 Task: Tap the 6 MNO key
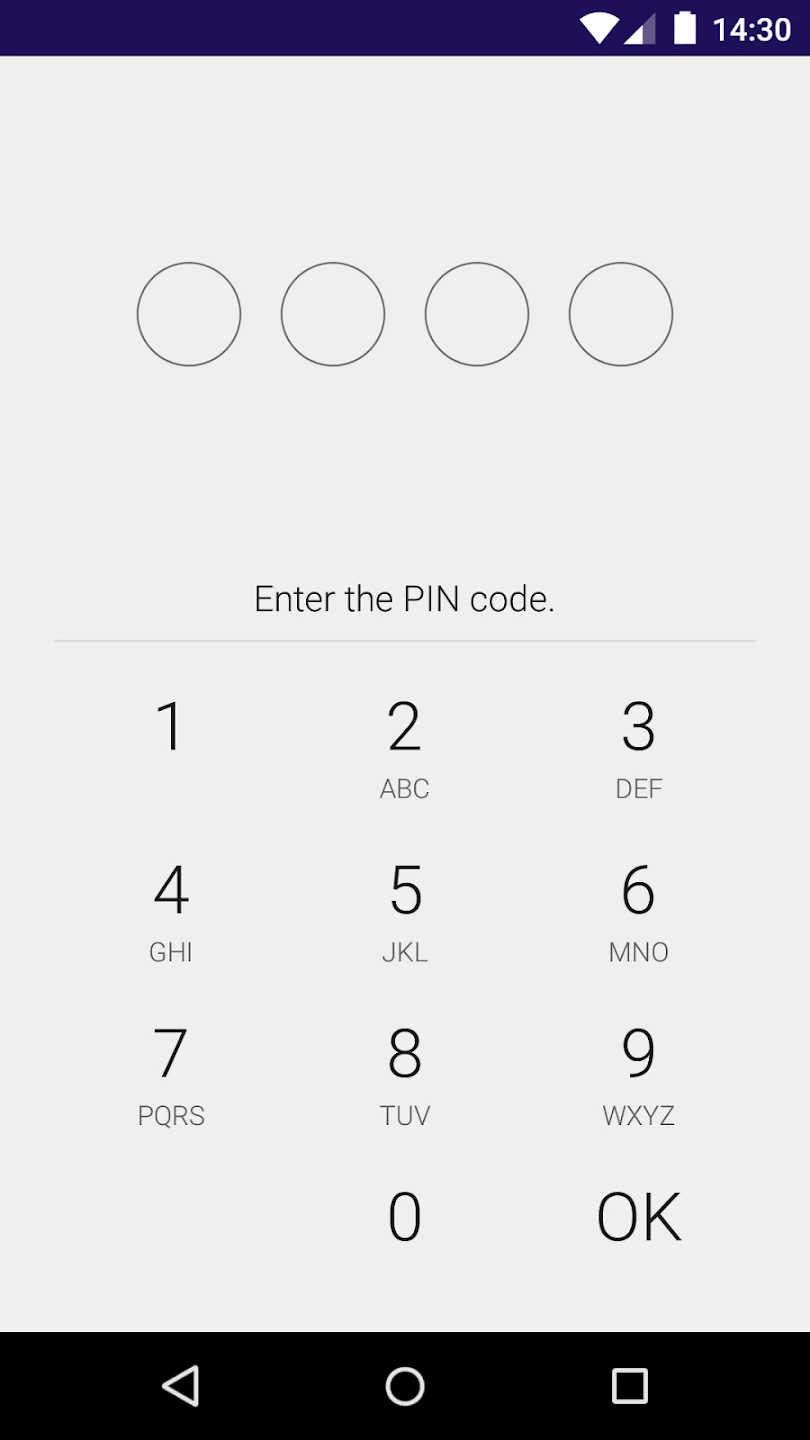click(638, 910)
